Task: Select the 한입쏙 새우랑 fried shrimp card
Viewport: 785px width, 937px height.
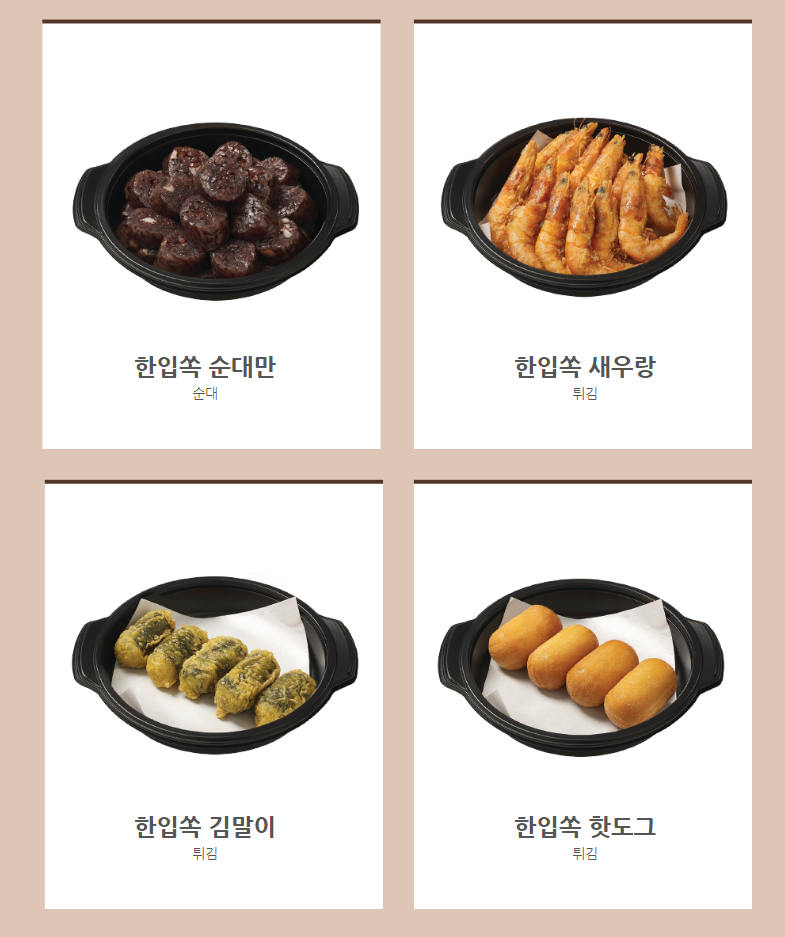Action: point(583,236)
